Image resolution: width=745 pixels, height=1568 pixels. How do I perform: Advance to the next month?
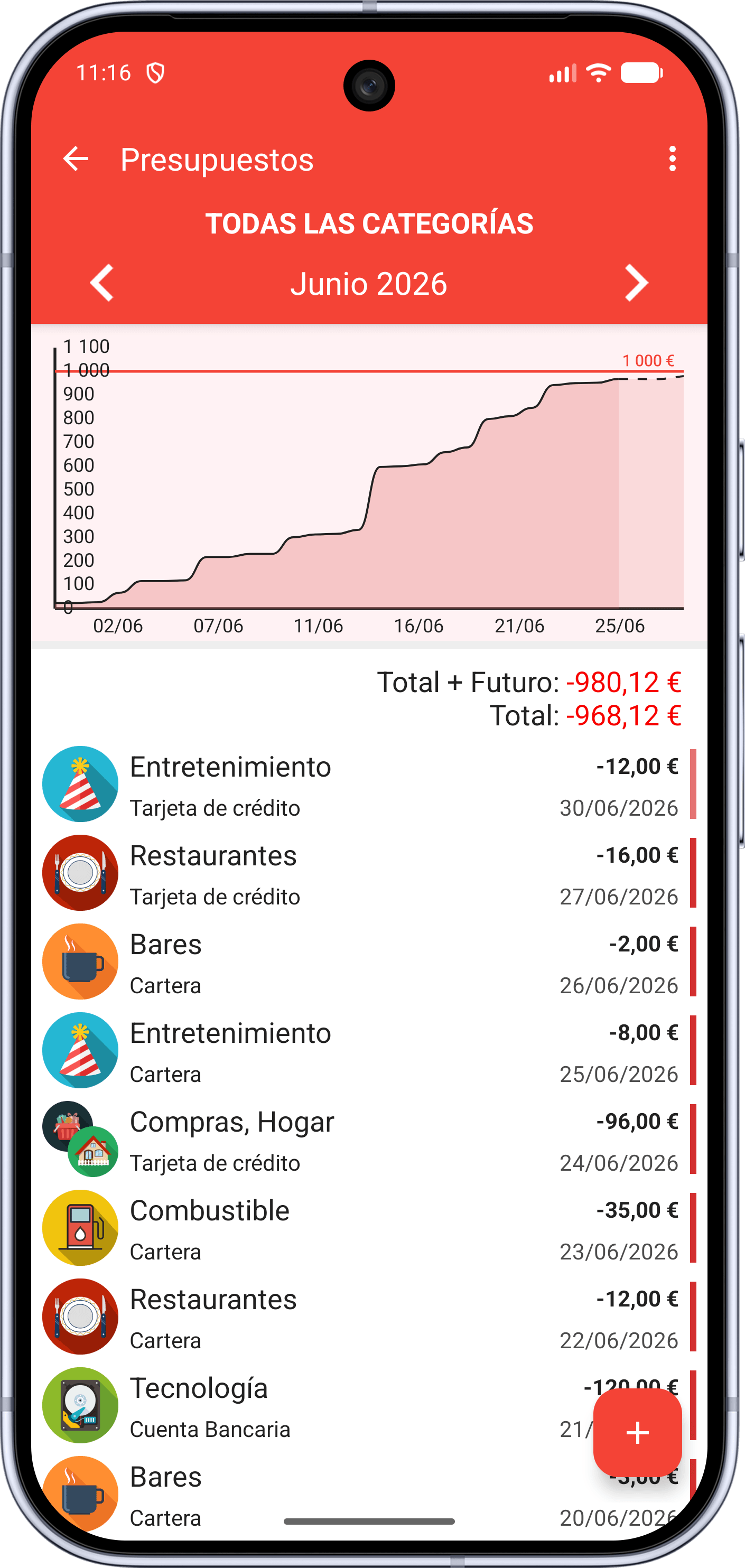(636, 283)
